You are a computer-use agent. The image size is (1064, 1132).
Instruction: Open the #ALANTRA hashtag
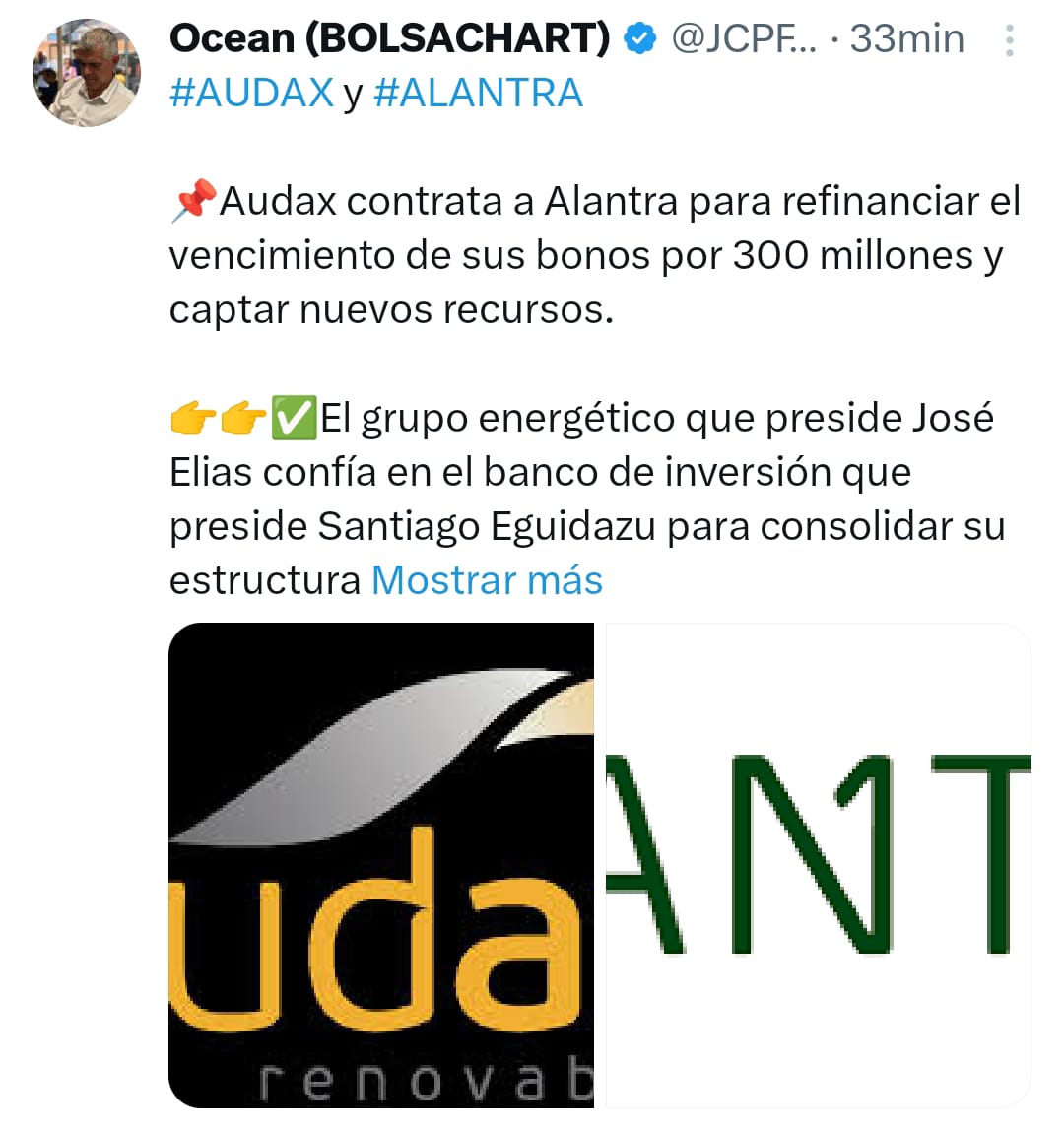479,93
